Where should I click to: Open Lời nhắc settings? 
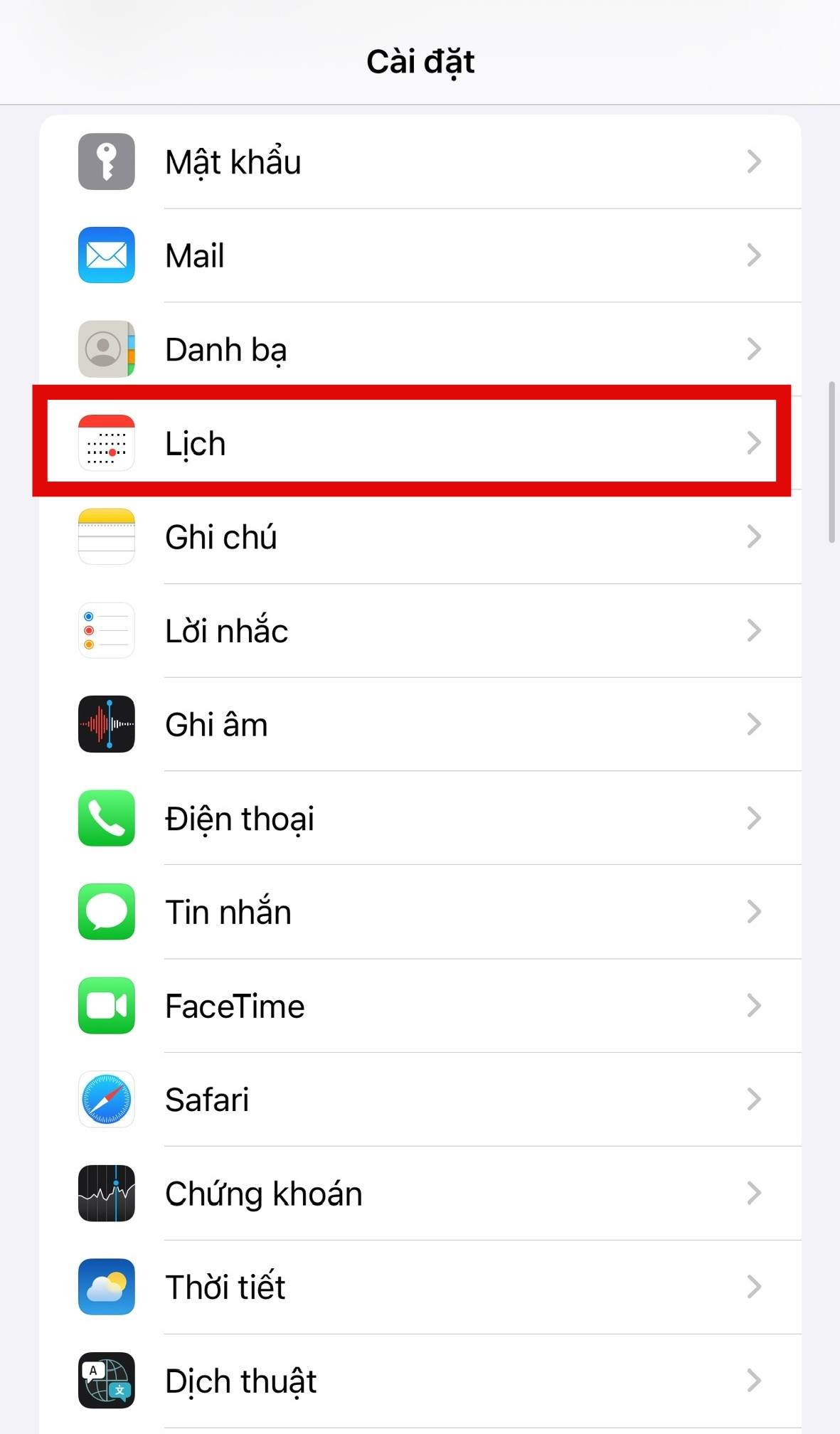tap(420, 631)
